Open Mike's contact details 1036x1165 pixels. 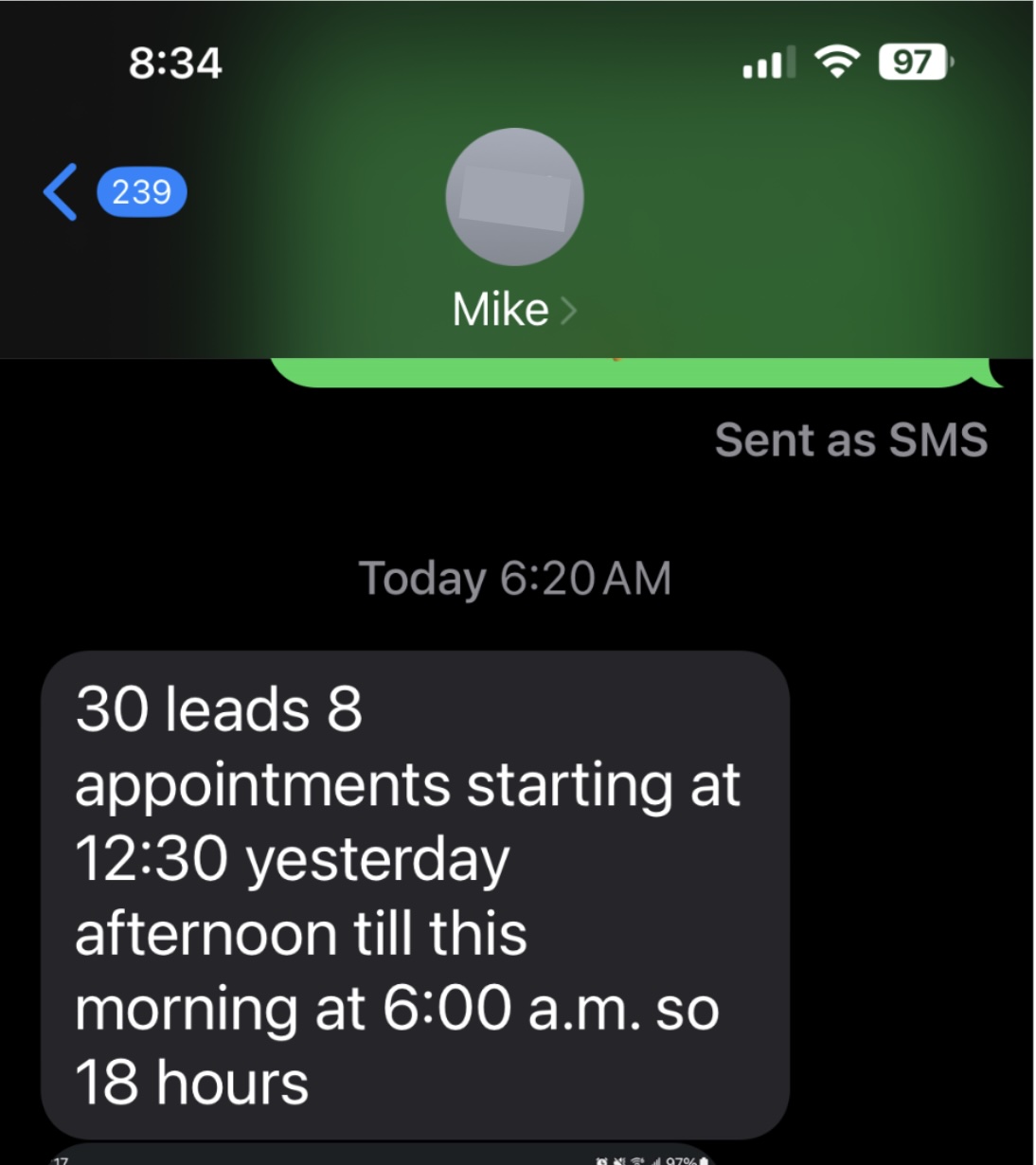(513, 309)
